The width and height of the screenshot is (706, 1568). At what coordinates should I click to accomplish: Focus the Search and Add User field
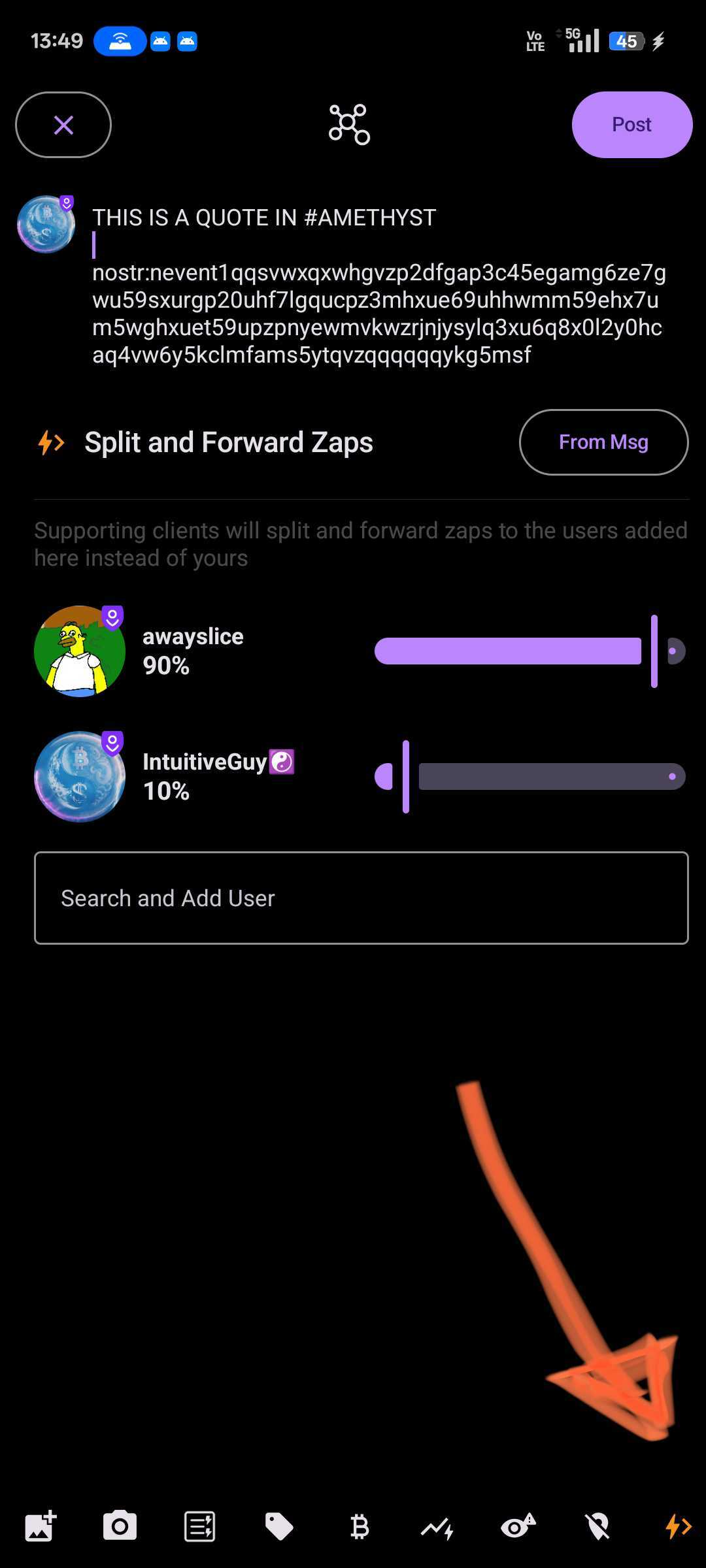point(361,898)
